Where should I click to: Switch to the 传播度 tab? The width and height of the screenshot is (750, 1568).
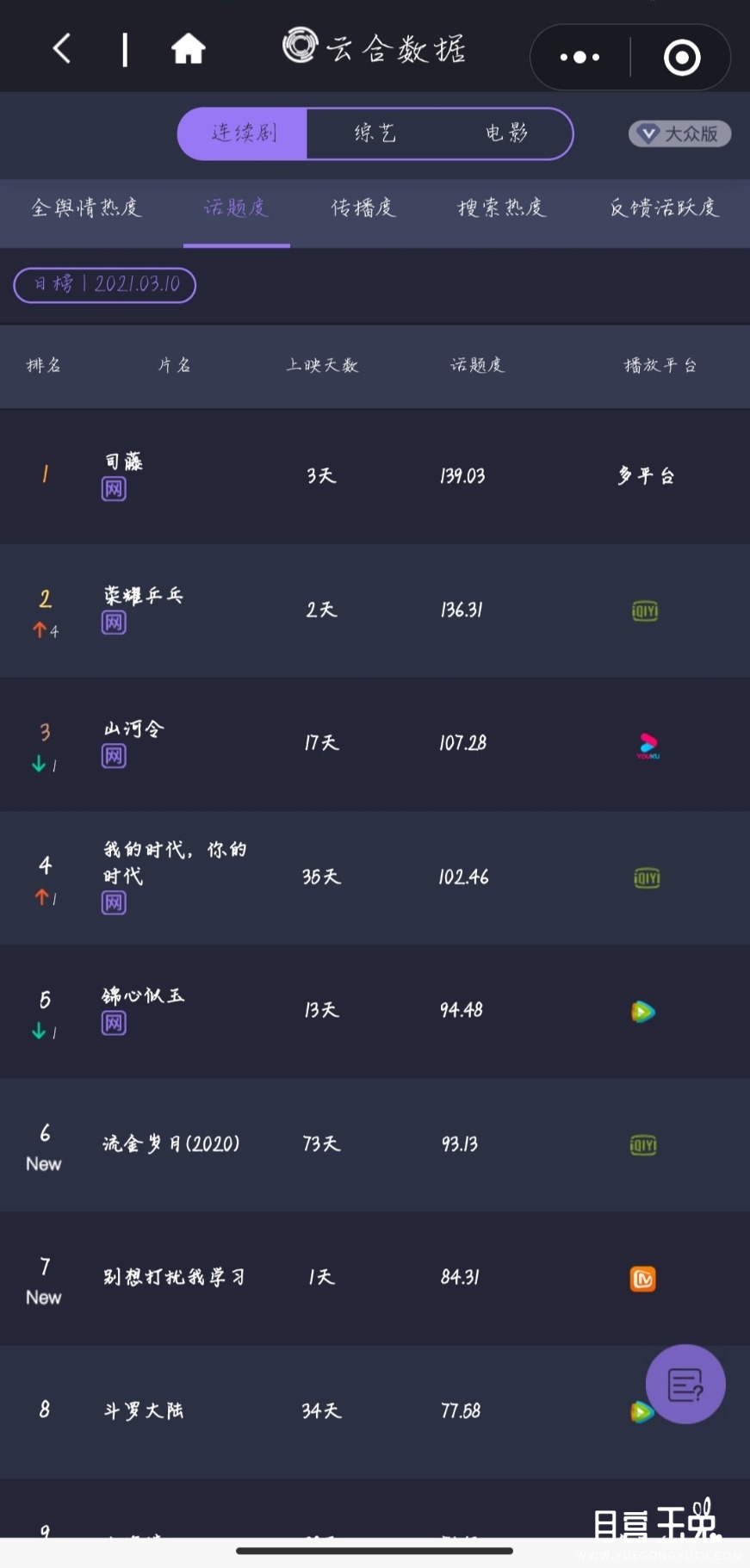pos(363,208)
